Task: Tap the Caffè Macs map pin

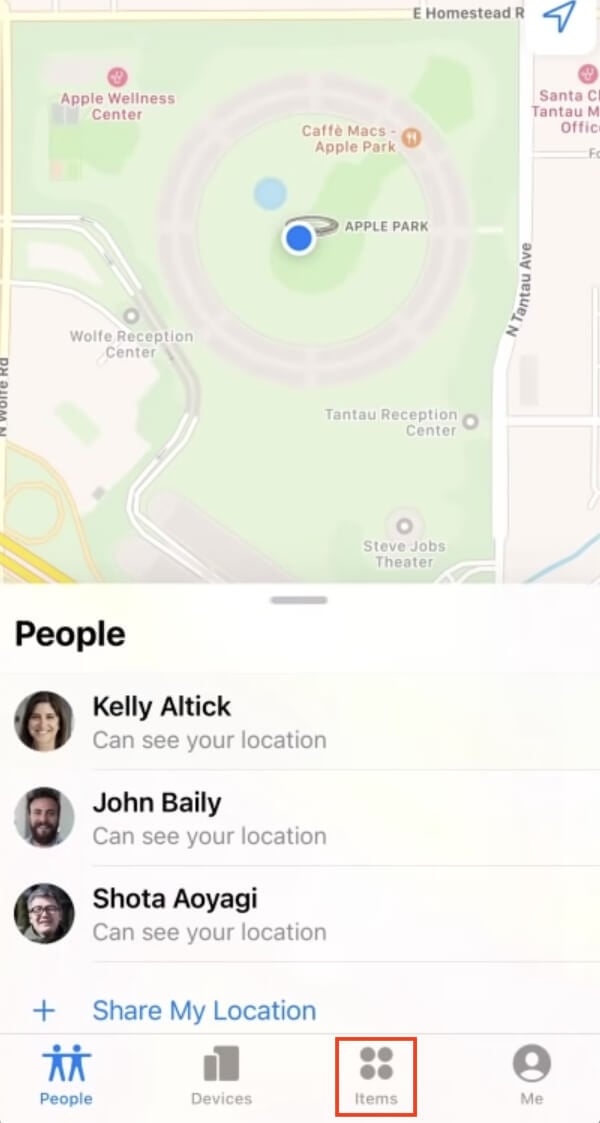Action: click(x=411, y=137)
